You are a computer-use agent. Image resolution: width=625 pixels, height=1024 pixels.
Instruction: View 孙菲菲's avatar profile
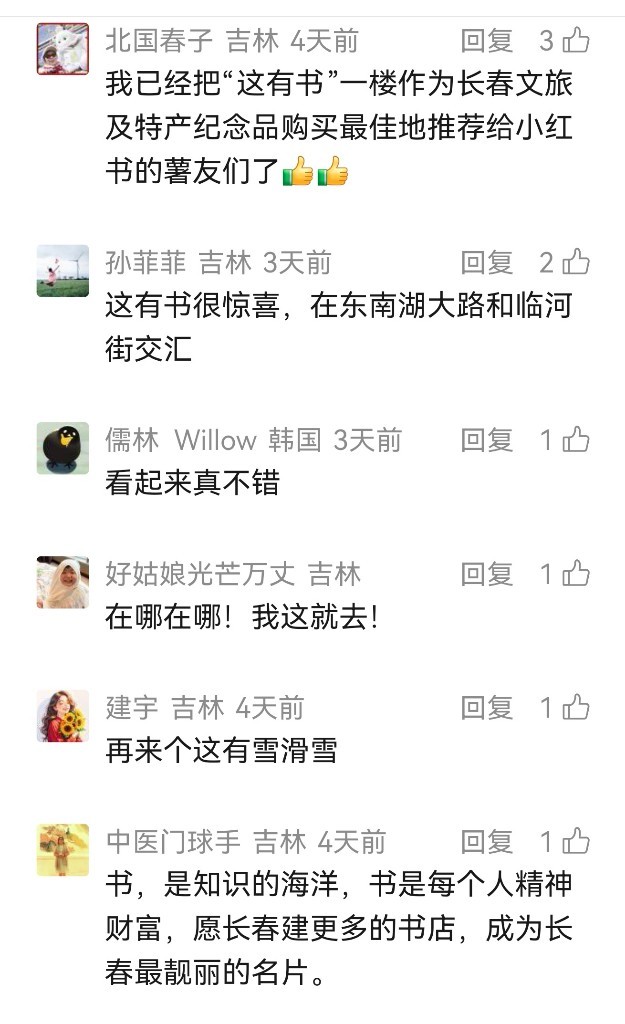pos(63,271)
